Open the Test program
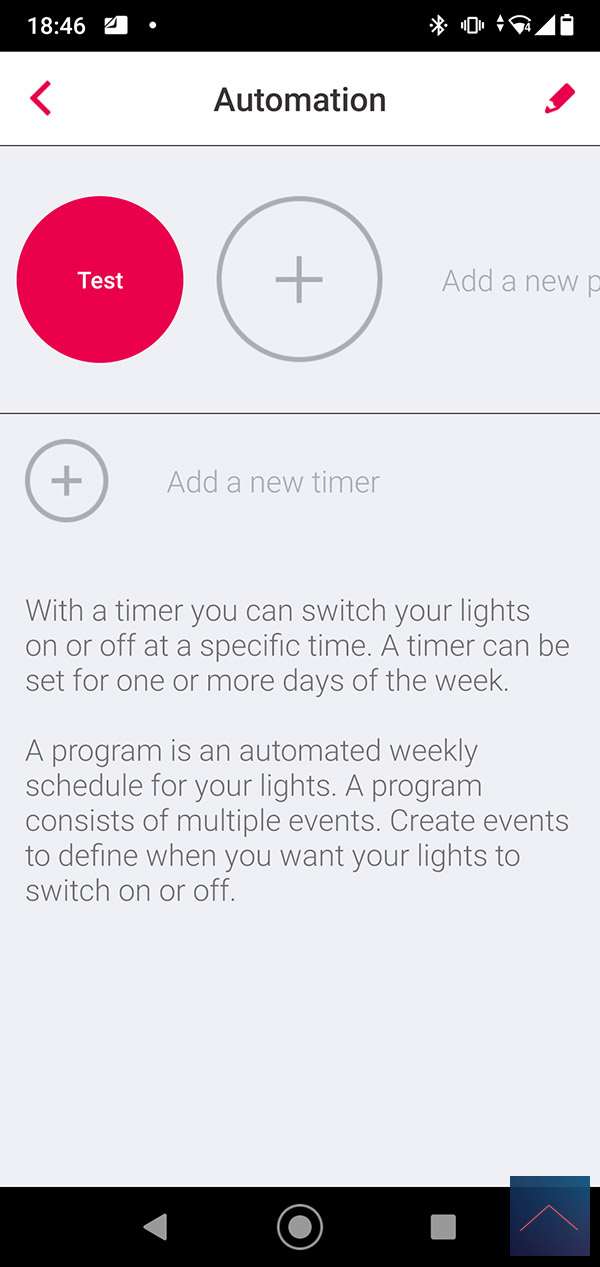The height and width of the screenshot is (1267, 600). (100, 280)
